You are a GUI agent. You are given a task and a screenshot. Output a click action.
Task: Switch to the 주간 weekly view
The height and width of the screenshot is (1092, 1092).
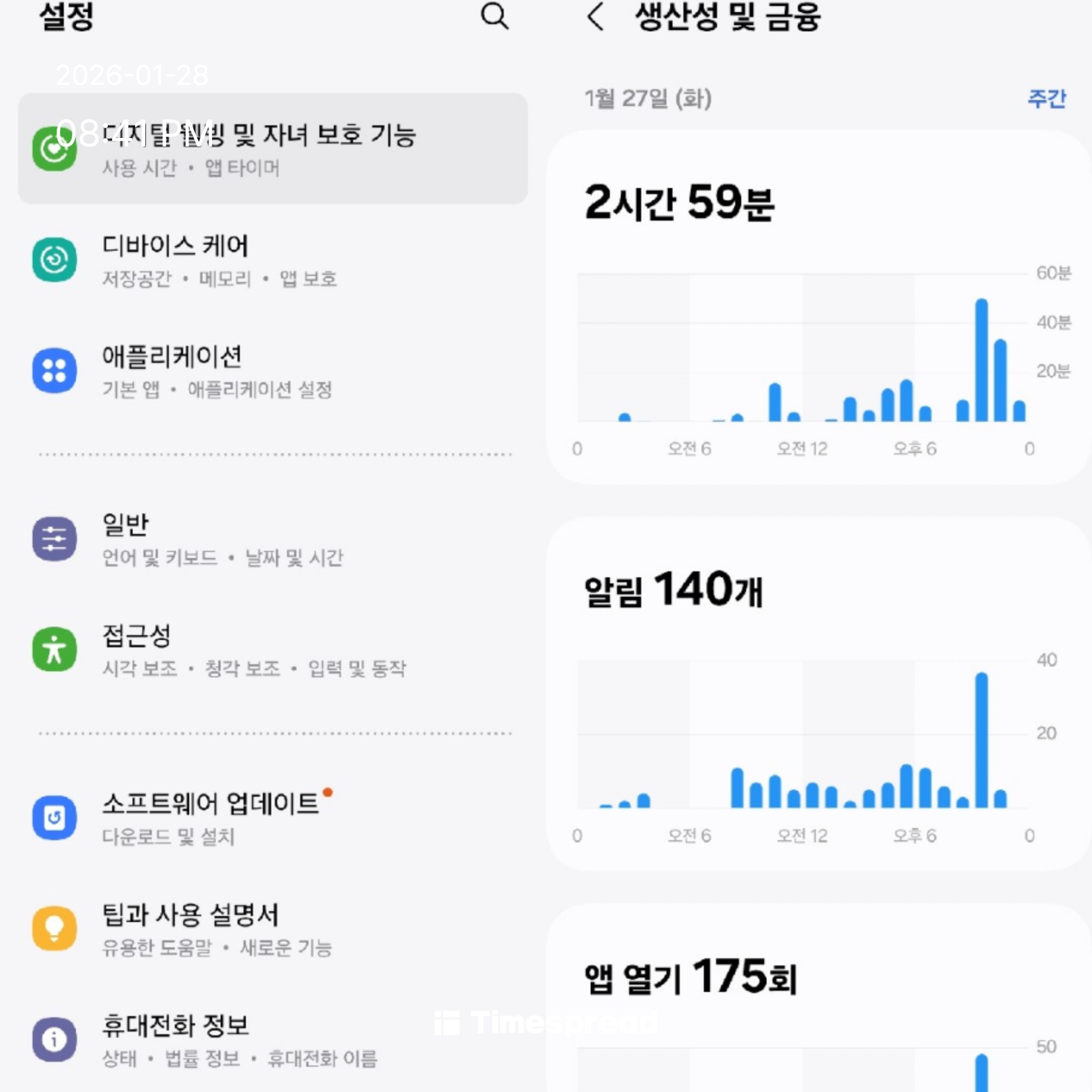click(x=1047, y=98)
